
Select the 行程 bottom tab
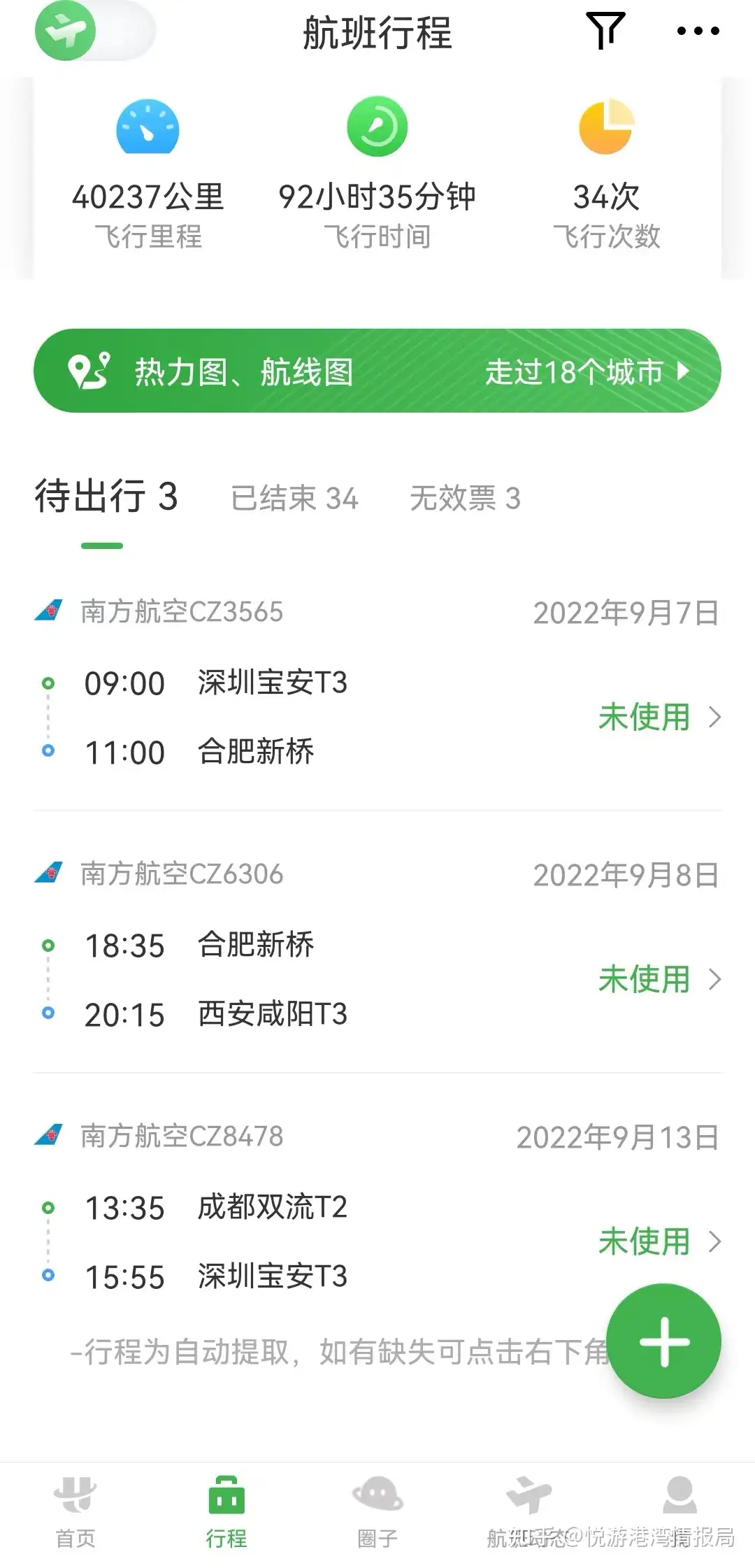pyautogui.click(x=226, y=1512)
